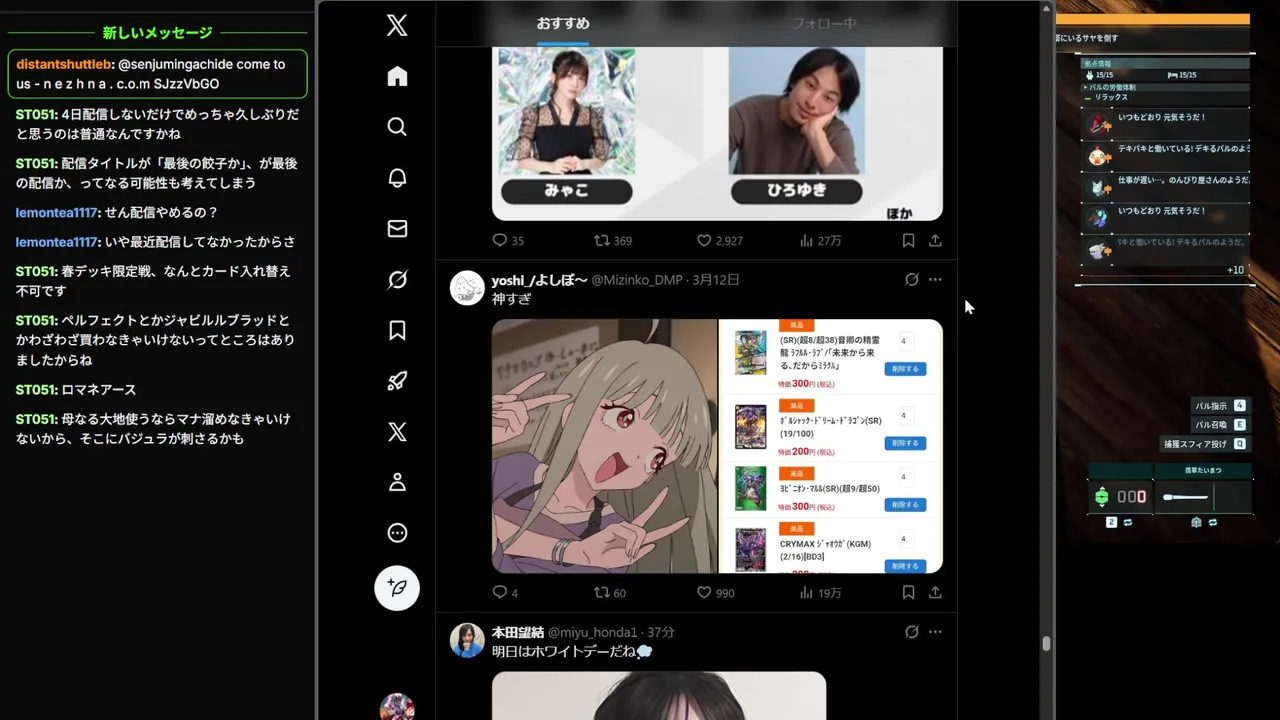Go to the X Home feed
The width and height of the screenshot is (1280, 720).
397,77
